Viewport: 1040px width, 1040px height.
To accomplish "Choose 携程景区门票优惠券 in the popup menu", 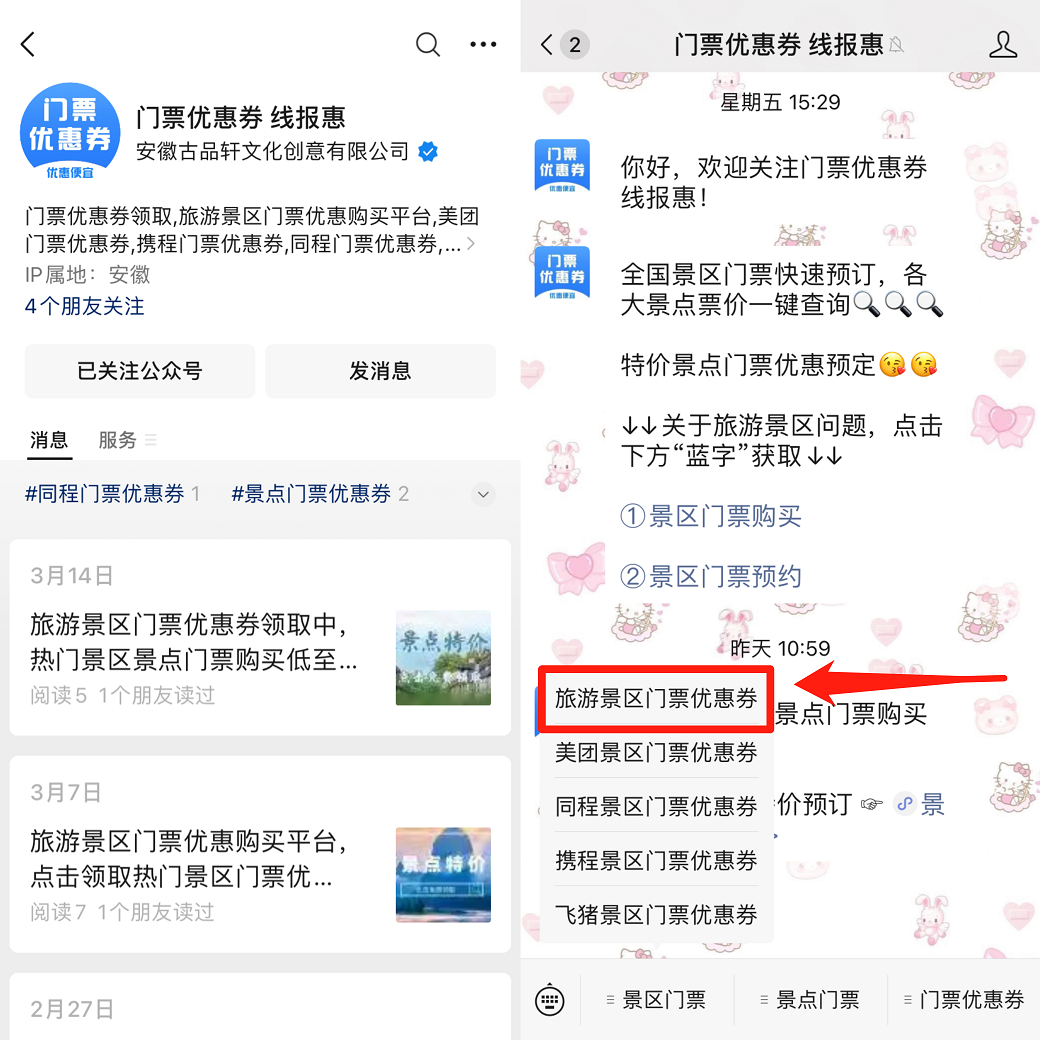I will [656, 860].
